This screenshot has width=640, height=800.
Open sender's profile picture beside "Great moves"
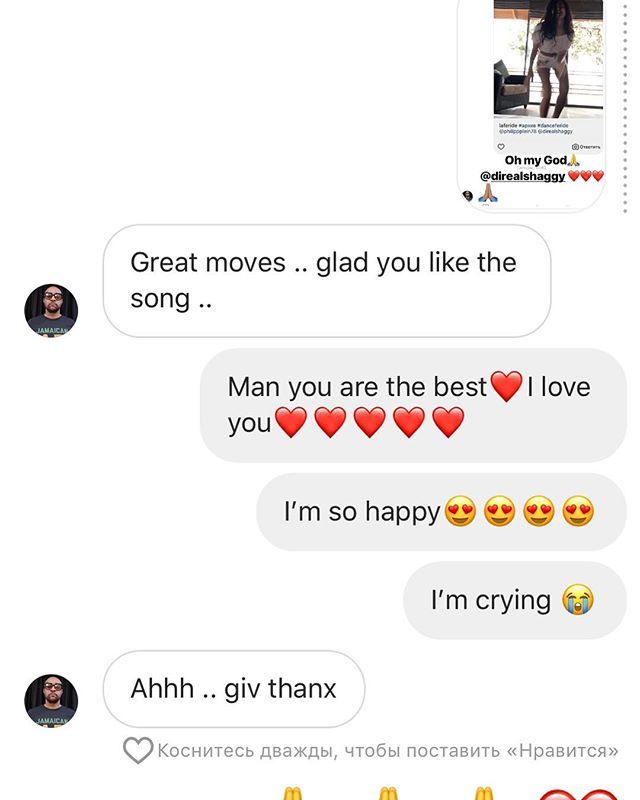tap(51, 310)
